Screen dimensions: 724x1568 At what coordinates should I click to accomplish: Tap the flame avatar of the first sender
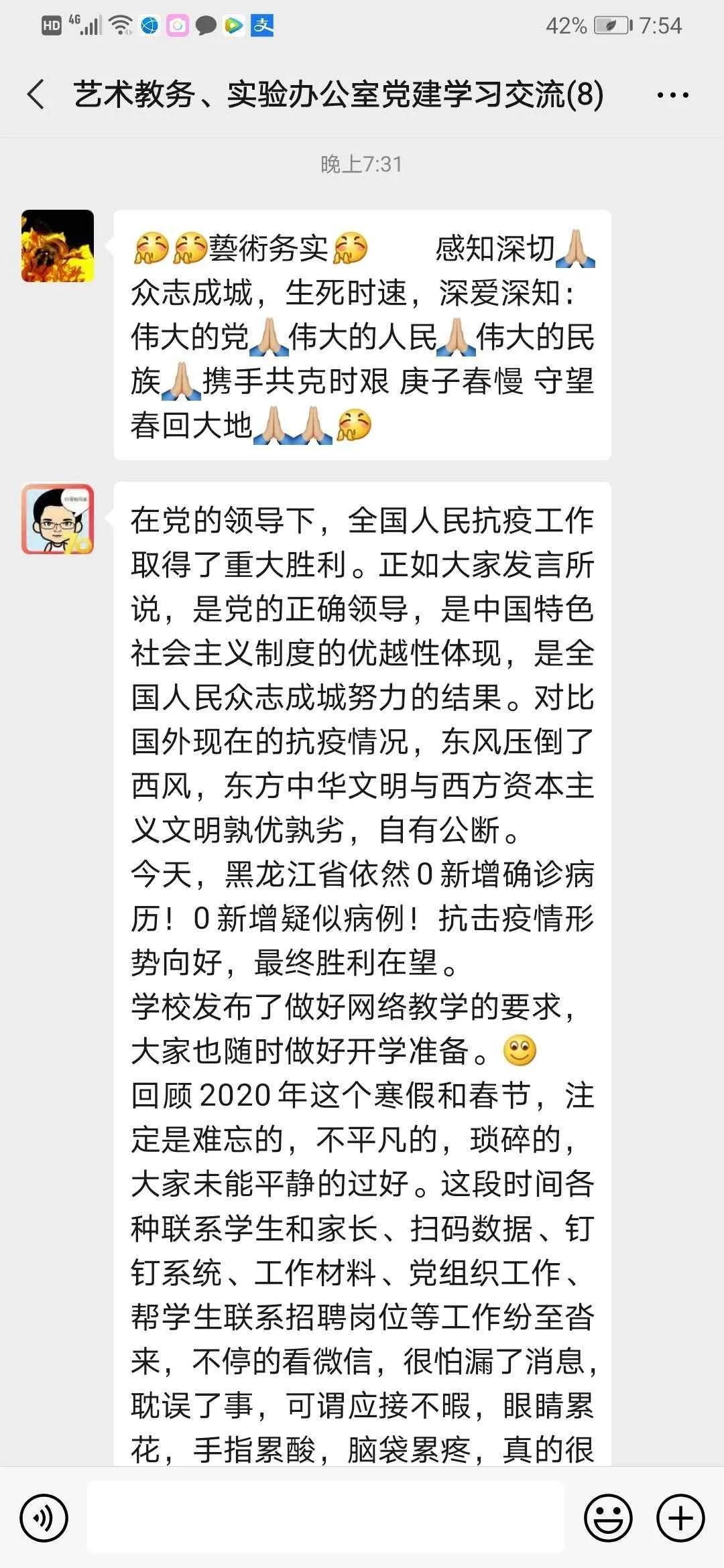pos(58,246)
